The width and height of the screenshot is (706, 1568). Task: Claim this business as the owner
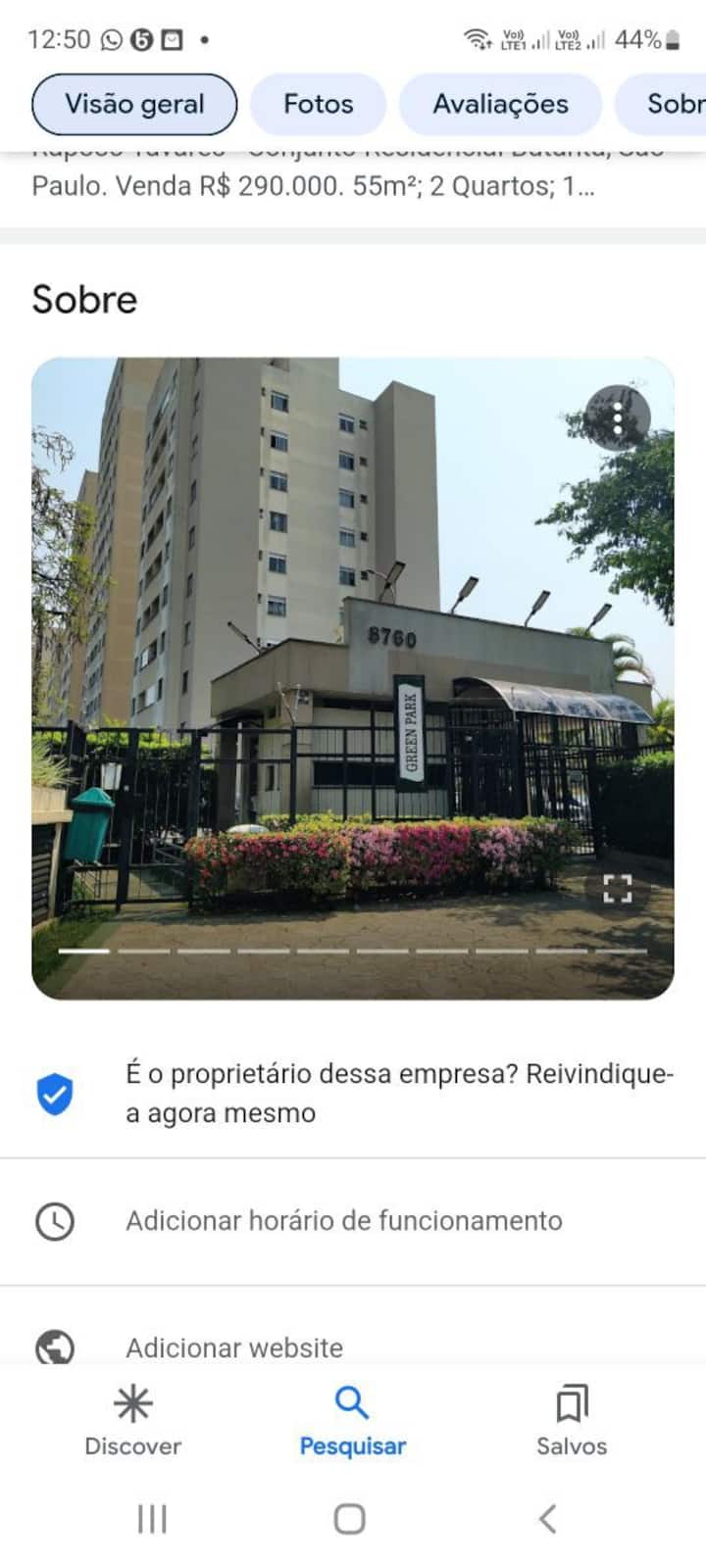coord(353,1094)
